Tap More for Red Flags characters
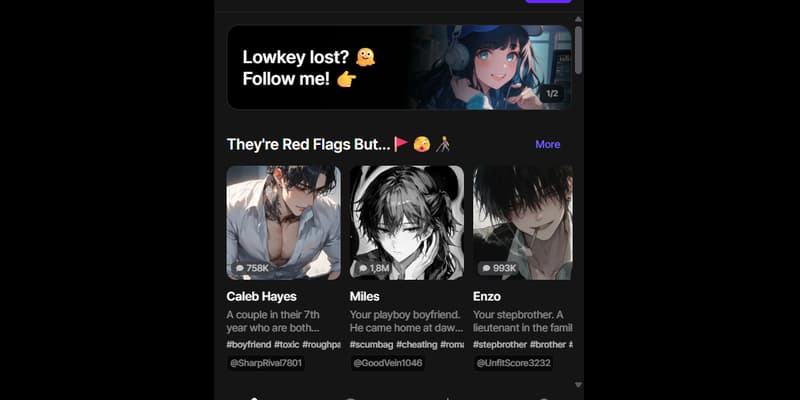The width and height of the screenshot is (800, 400). pyautogui.click(x=547, y=144)
